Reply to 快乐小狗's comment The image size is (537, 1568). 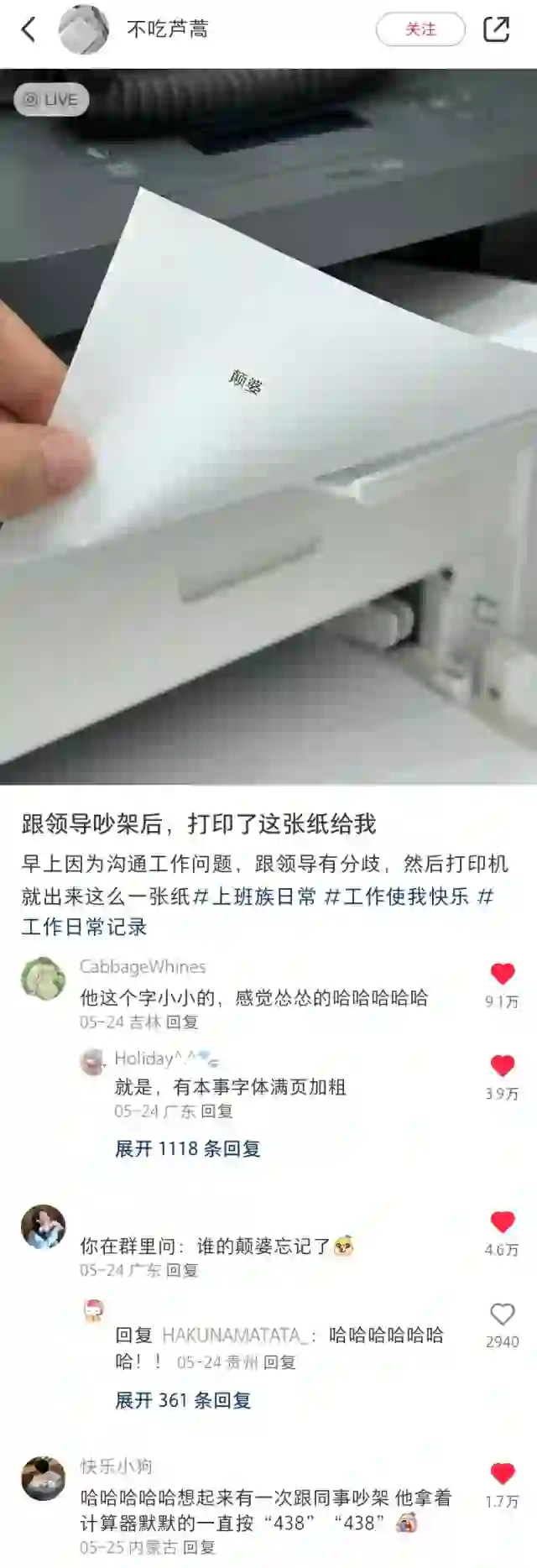coord(199,1547)
